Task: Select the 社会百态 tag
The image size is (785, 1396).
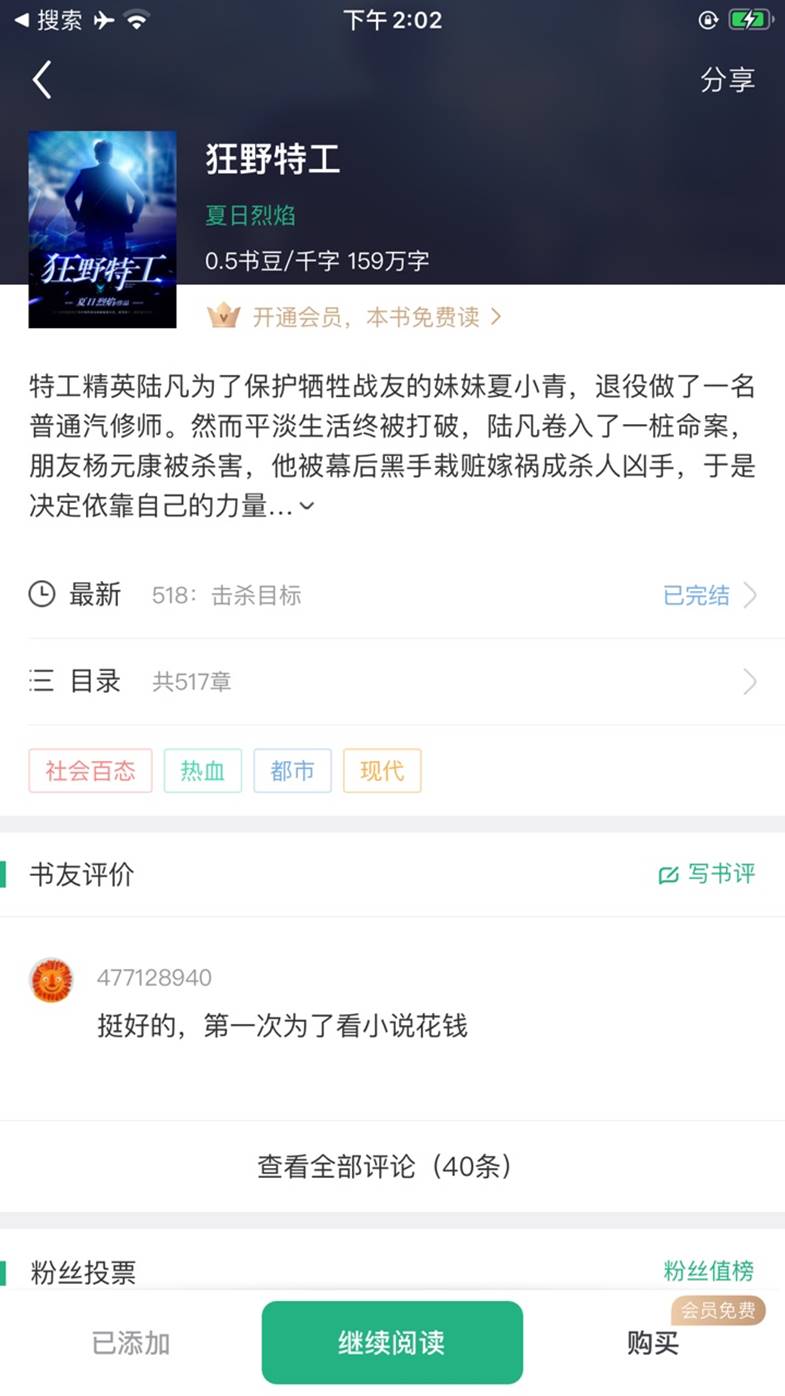Action: coord(90,771)
